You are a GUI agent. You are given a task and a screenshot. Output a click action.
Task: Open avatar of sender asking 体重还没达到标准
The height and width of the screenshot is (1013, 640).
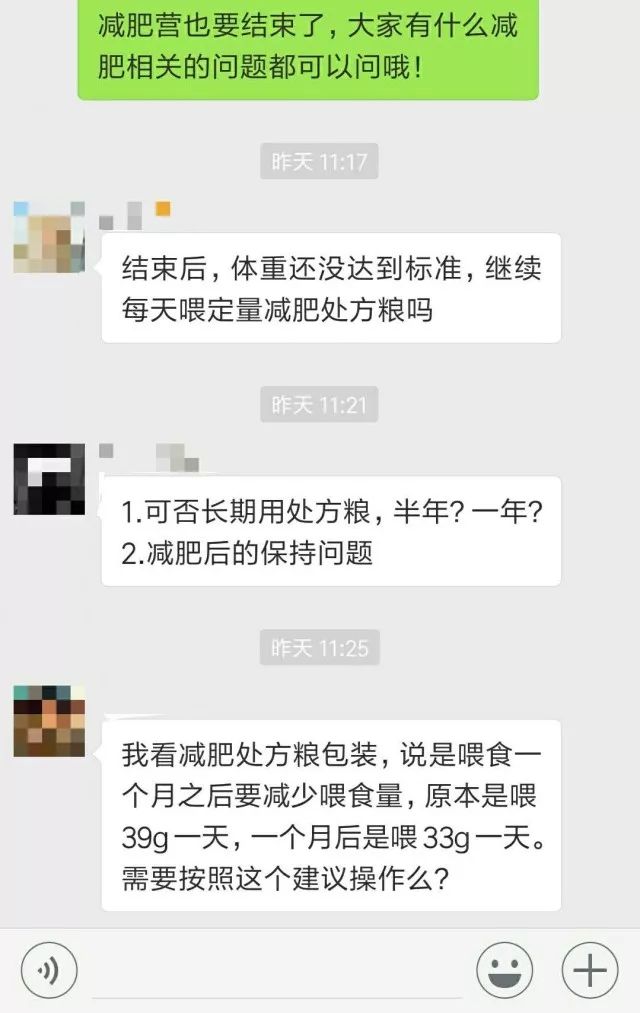pos(49,237)
